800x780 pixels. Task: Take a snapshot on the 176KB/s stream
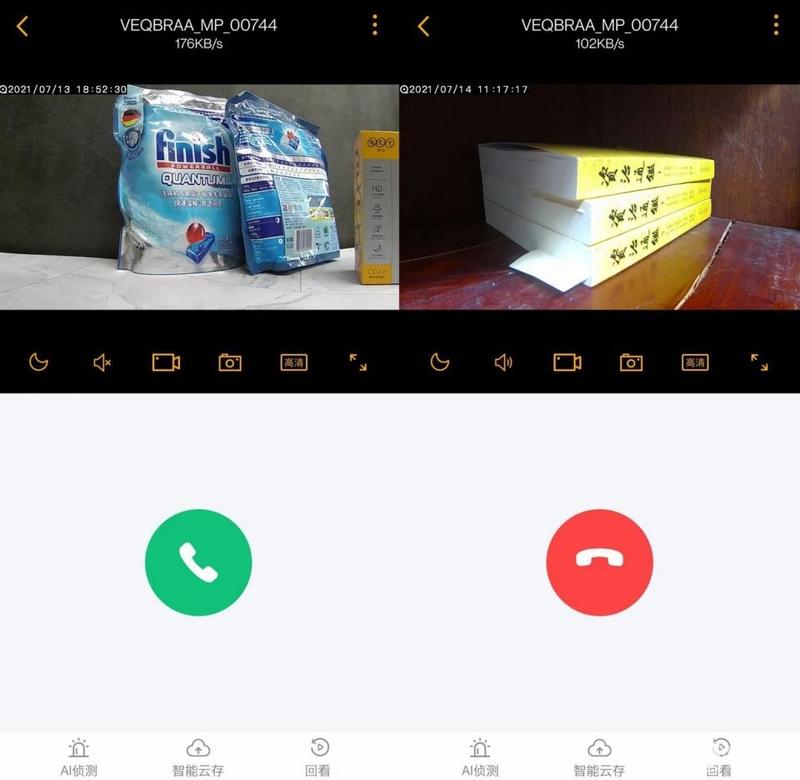[230, 362]
